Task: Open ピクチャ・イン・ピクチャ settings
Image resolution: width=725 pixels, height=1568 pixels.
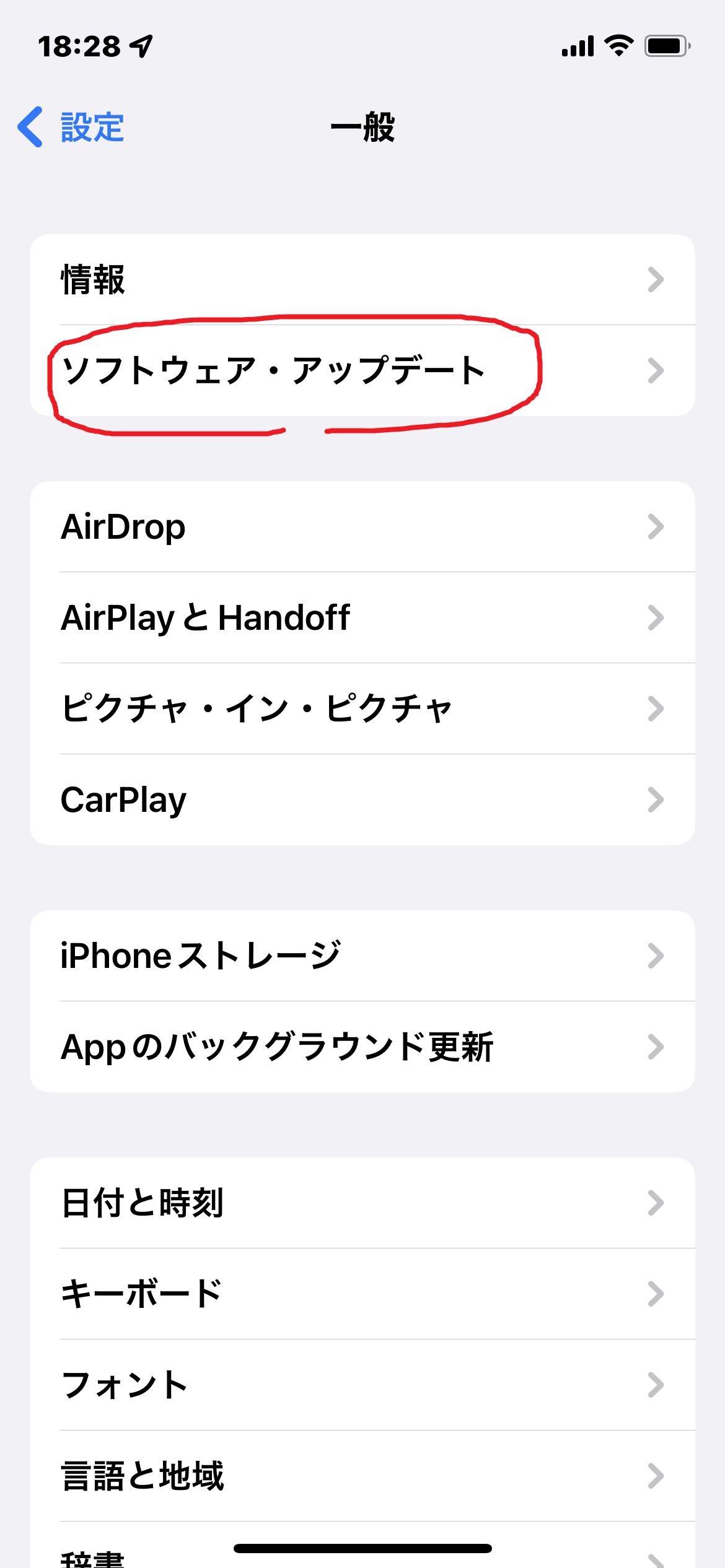Action: [x=362, y=708]
